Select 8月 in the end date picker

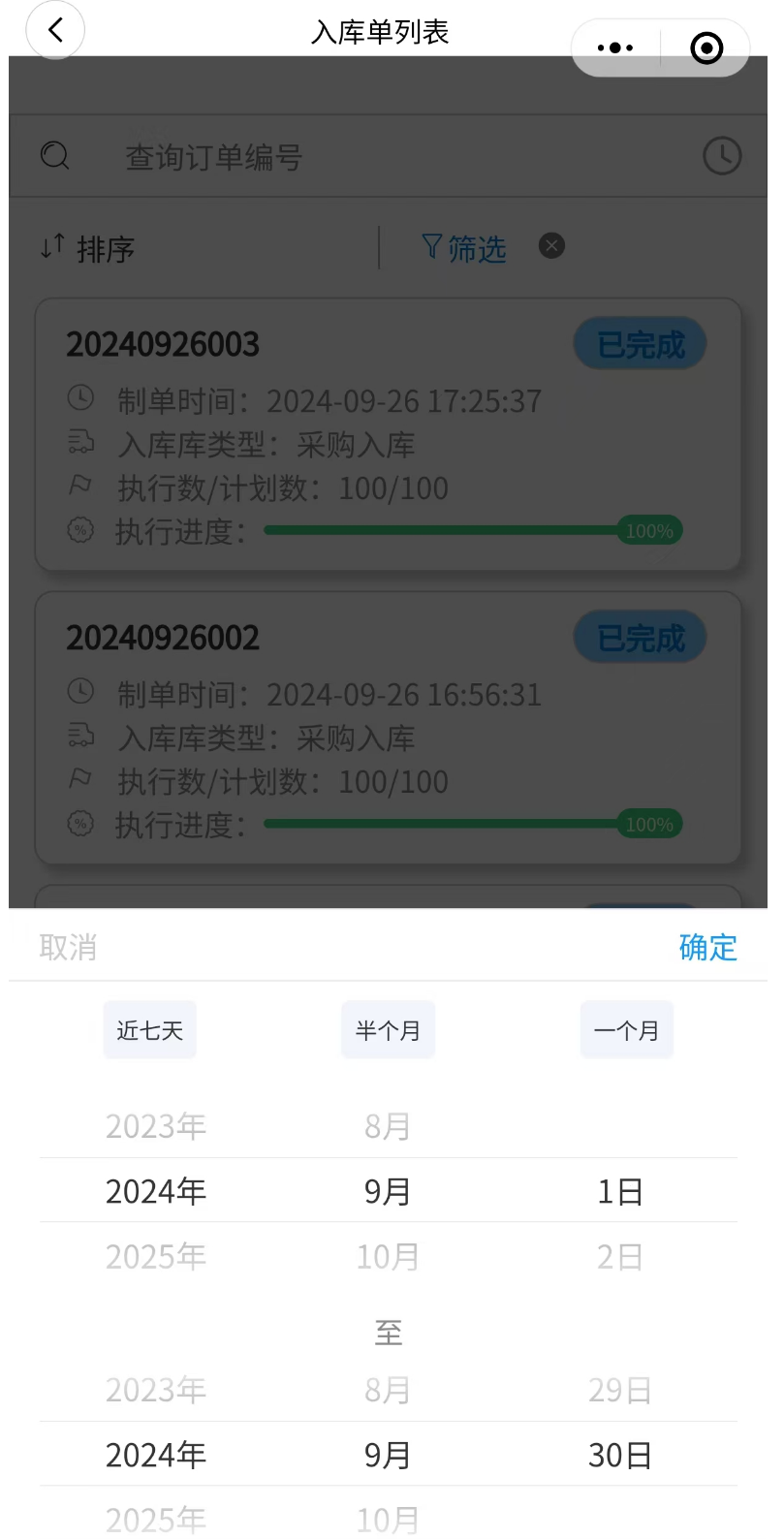pyautogui.click(x=388, y=1390)
